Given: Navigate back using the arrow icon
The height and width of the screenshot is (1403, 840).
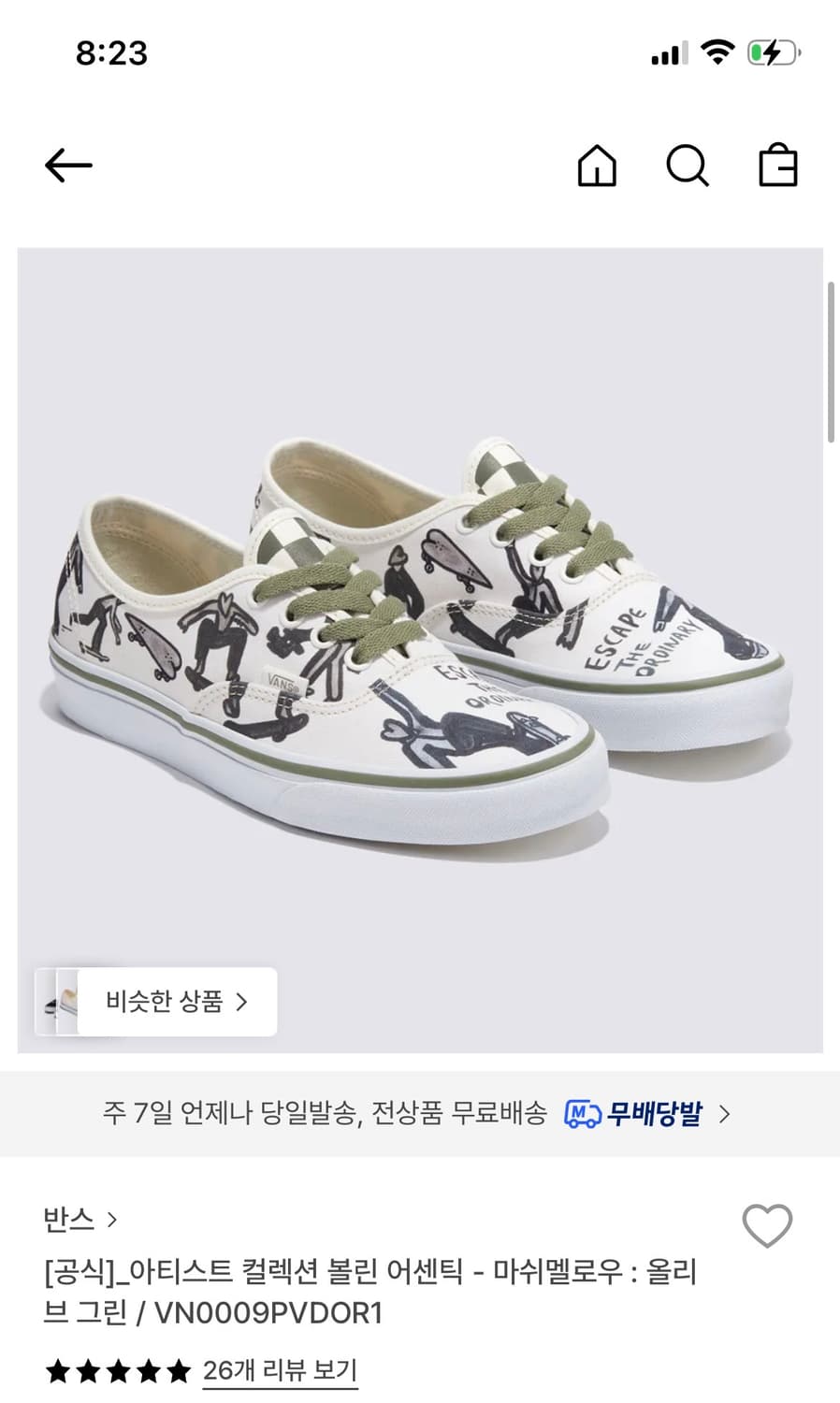Looking at the screenshot, I should coord(67,165).
